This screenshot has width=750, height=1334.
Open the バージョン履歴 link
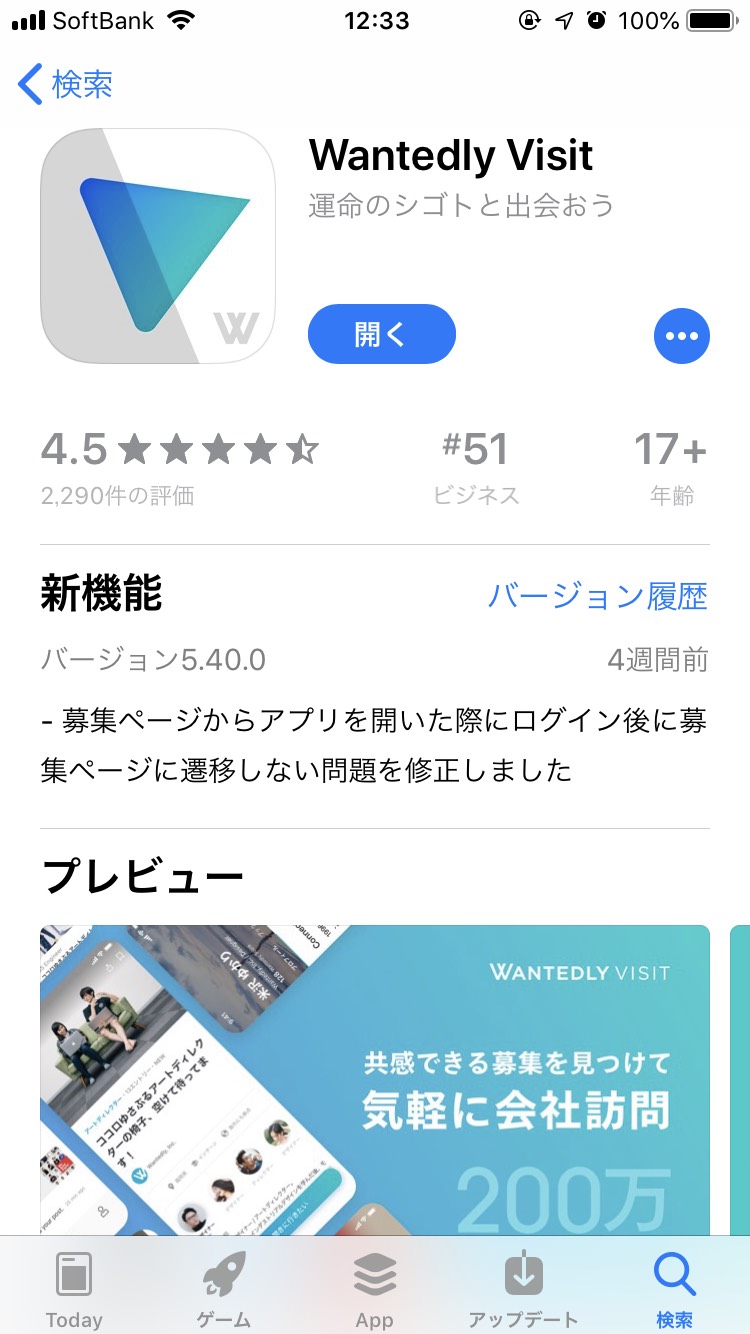coord(597,597)
